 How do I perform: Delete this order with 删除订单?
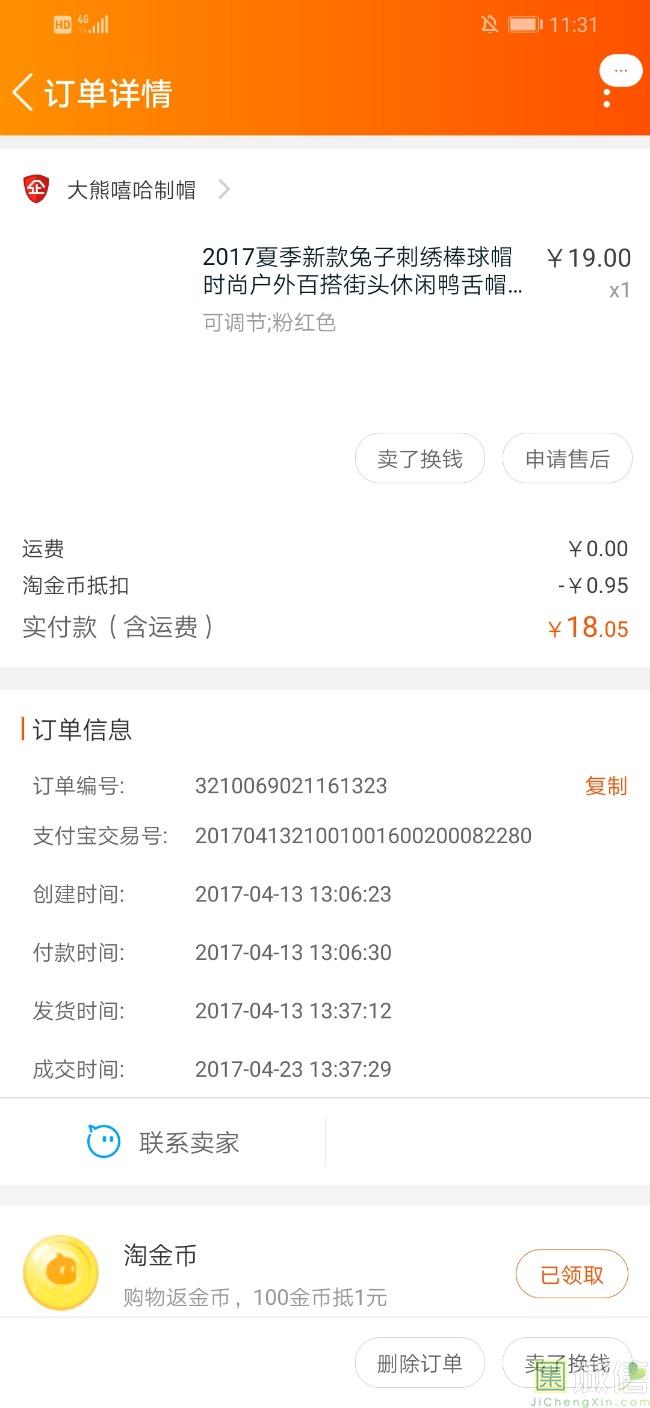(420, 1363)
